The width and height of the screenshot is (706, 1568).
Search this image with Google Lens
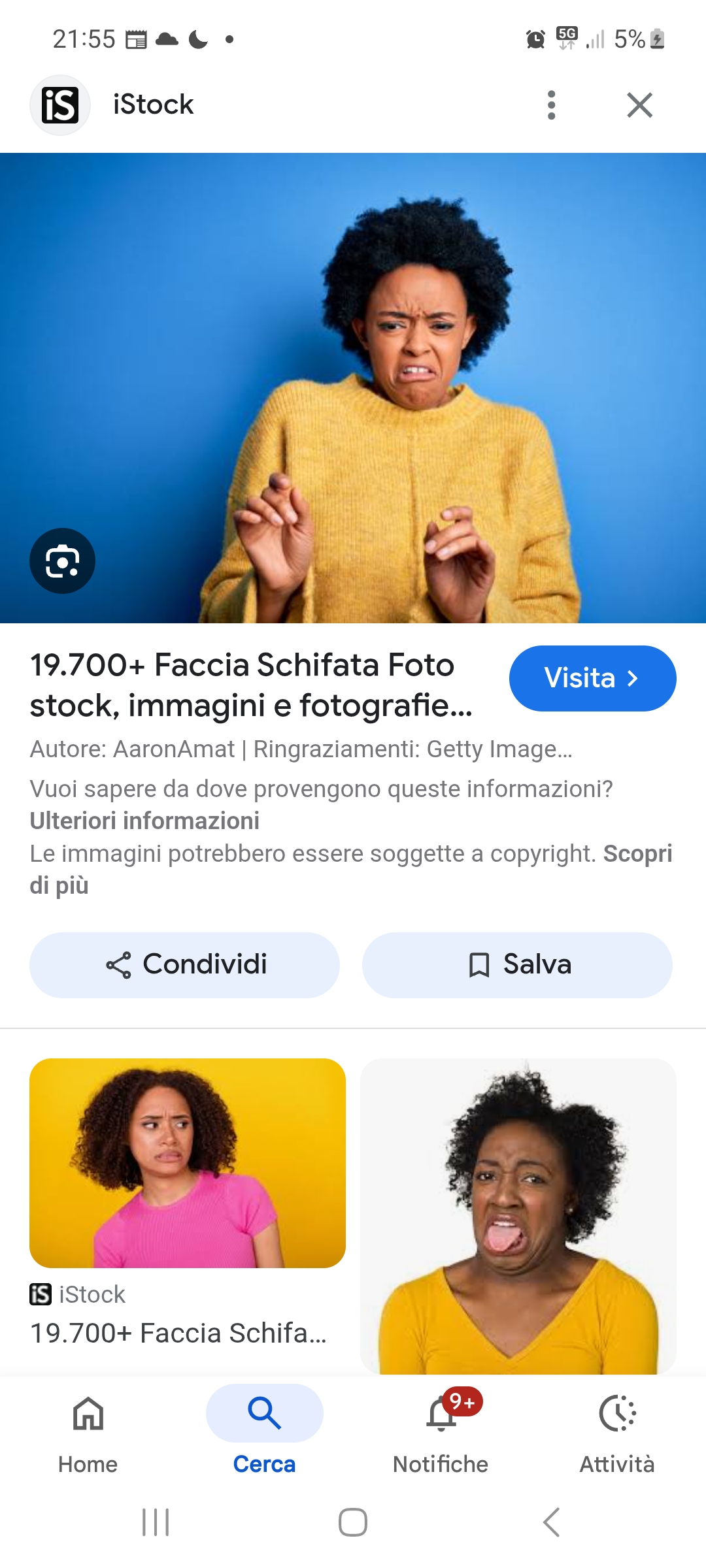(62, 561)
